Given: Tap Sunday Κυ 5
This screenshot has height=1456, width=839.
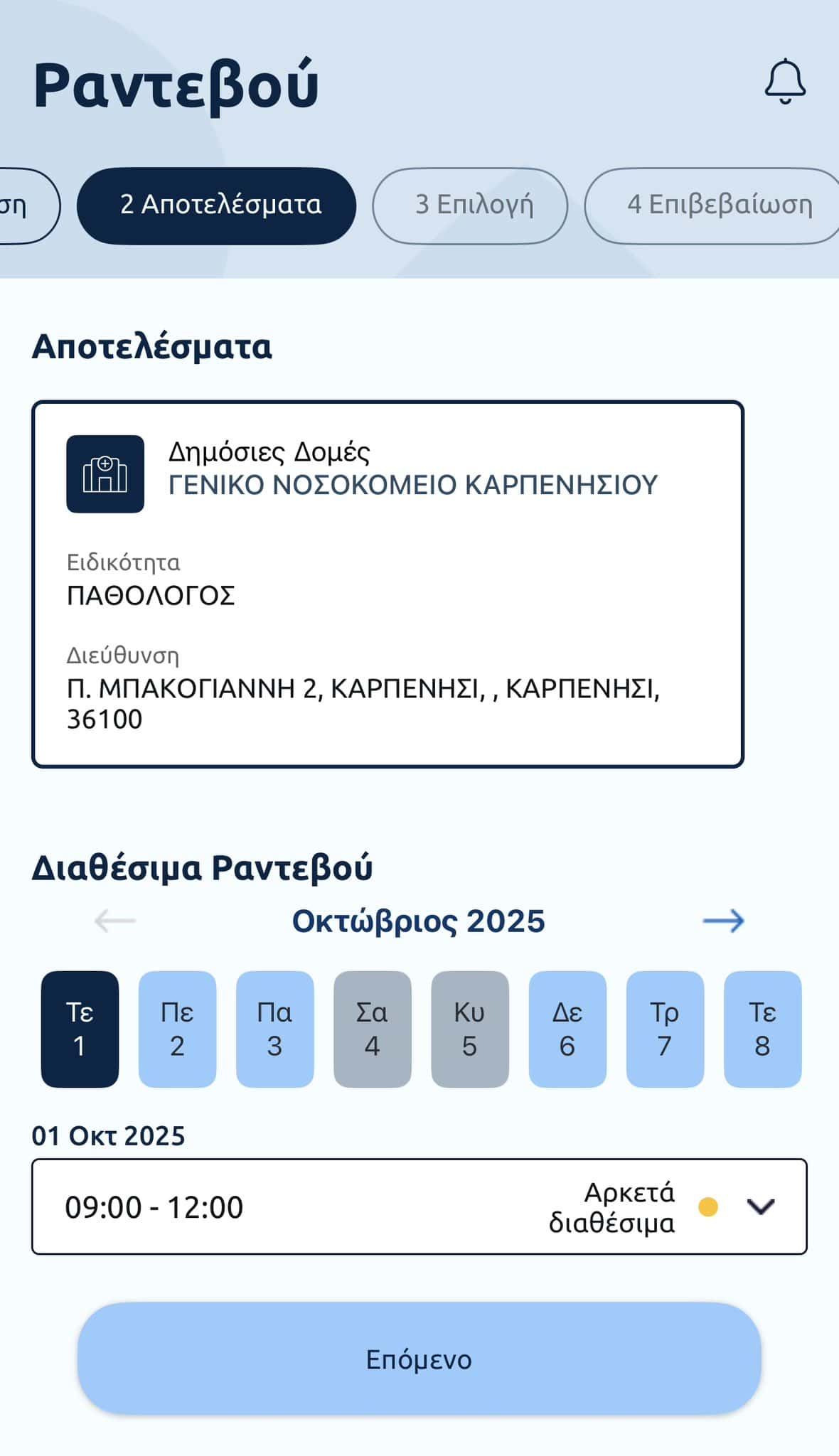Looking at the screenshot, I should pyautogui.click(x=469, y=1029).
